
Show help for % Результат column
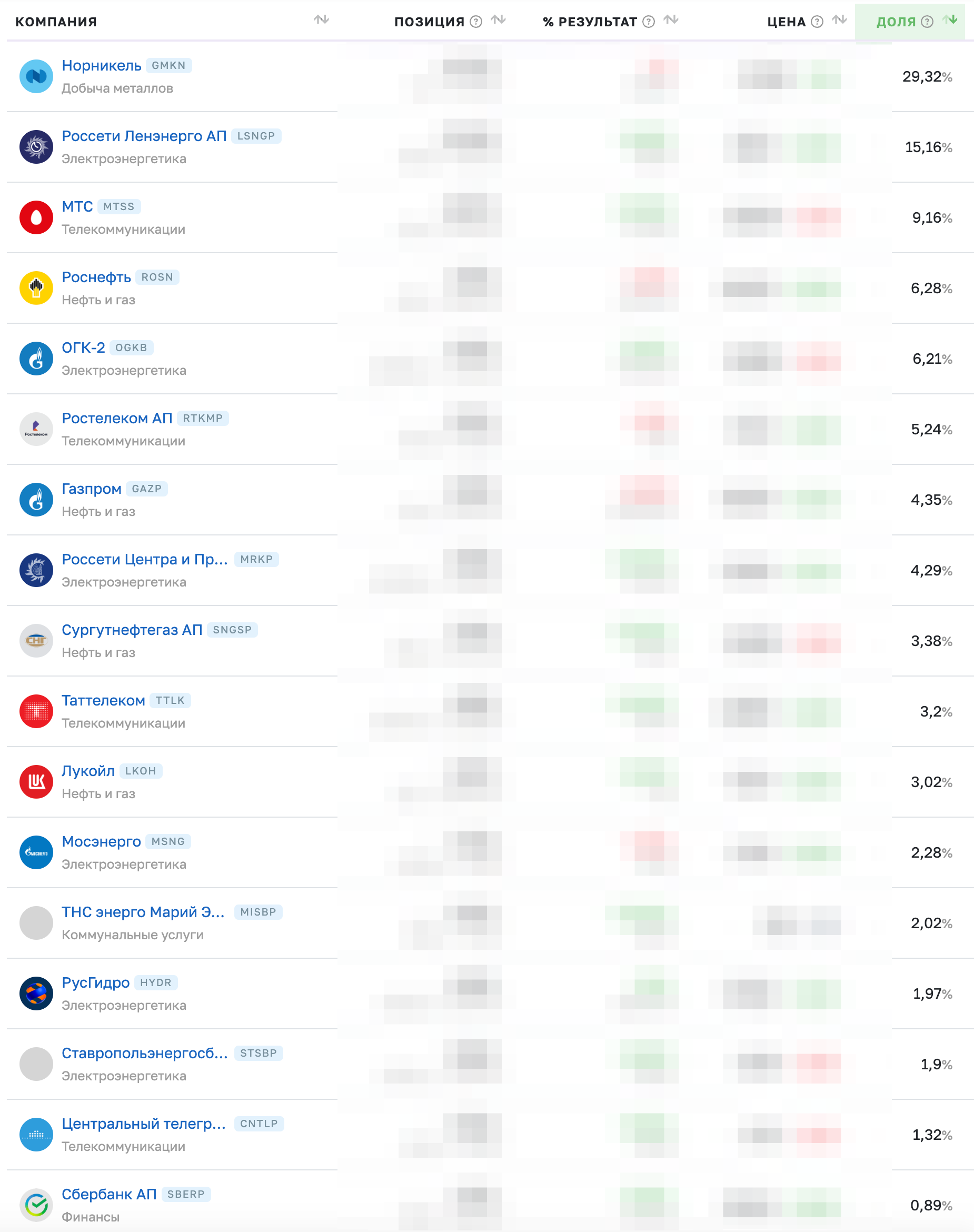(x=649, y=22)
